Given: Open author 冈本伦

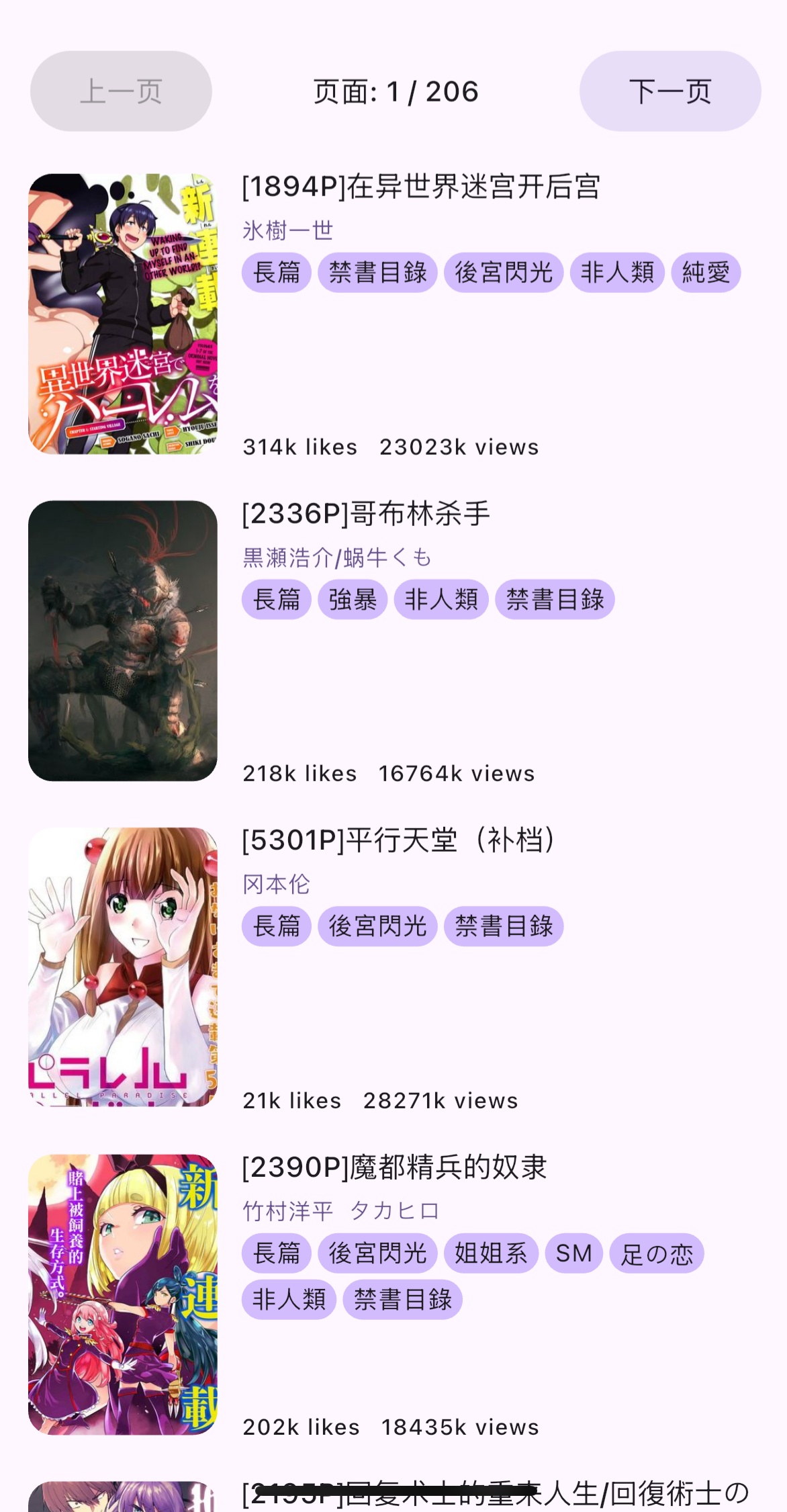Looking at the screenshot, I should click(276, 884).
